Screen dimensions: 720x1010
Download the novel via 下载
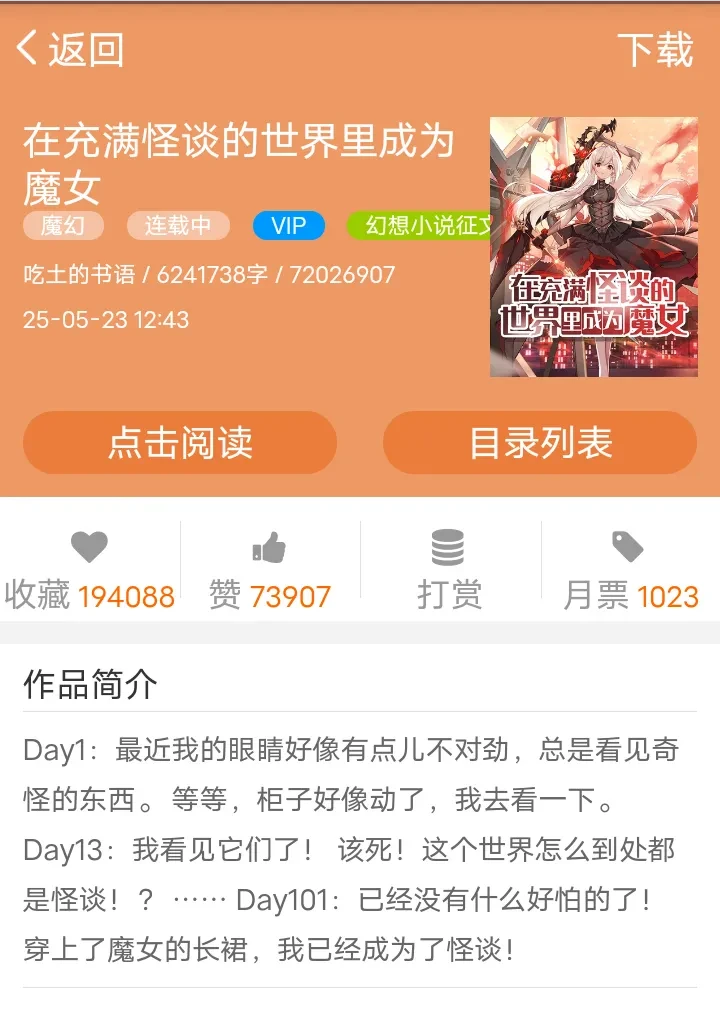point(655,48)
